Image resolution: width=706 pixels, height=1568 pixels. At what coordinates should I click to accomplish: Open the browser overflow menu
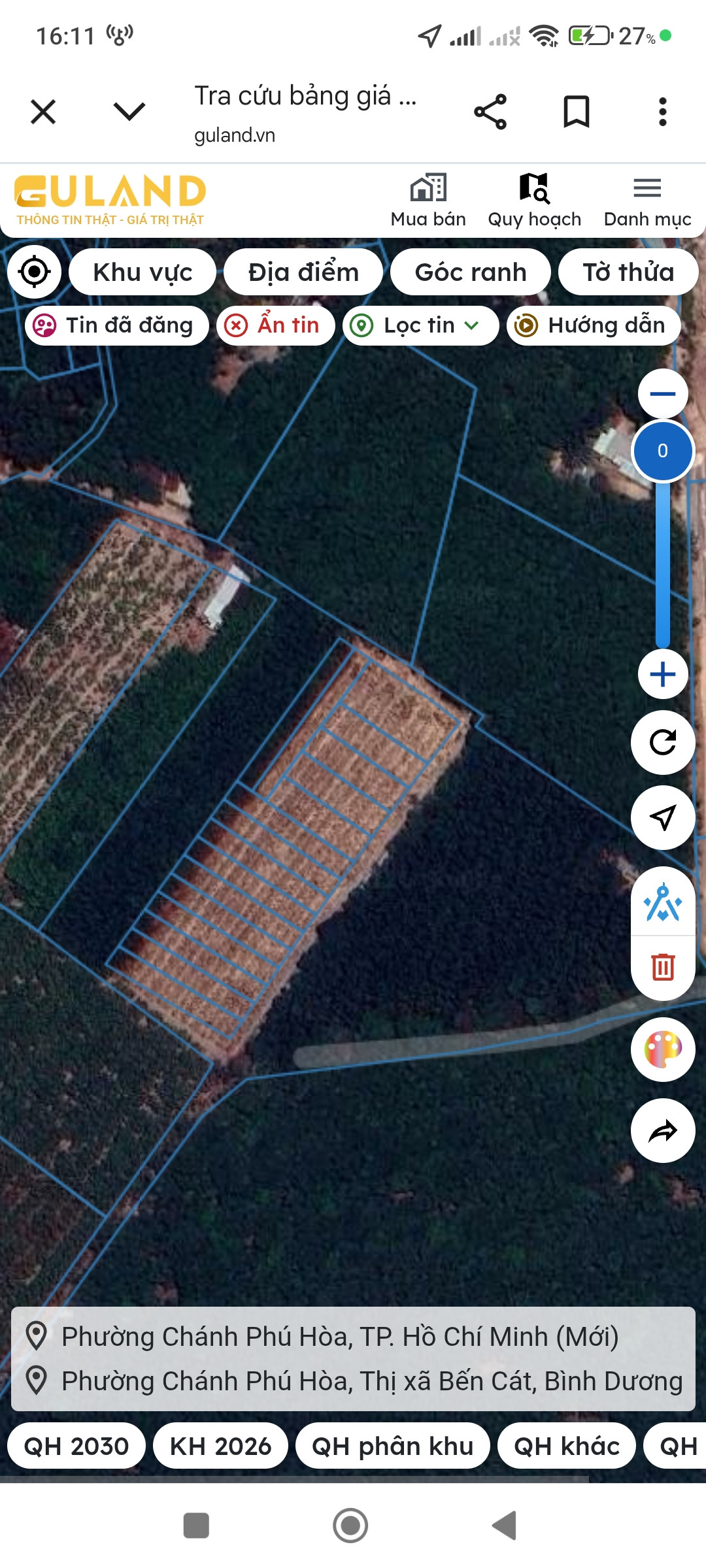click(x=663, y=112)
